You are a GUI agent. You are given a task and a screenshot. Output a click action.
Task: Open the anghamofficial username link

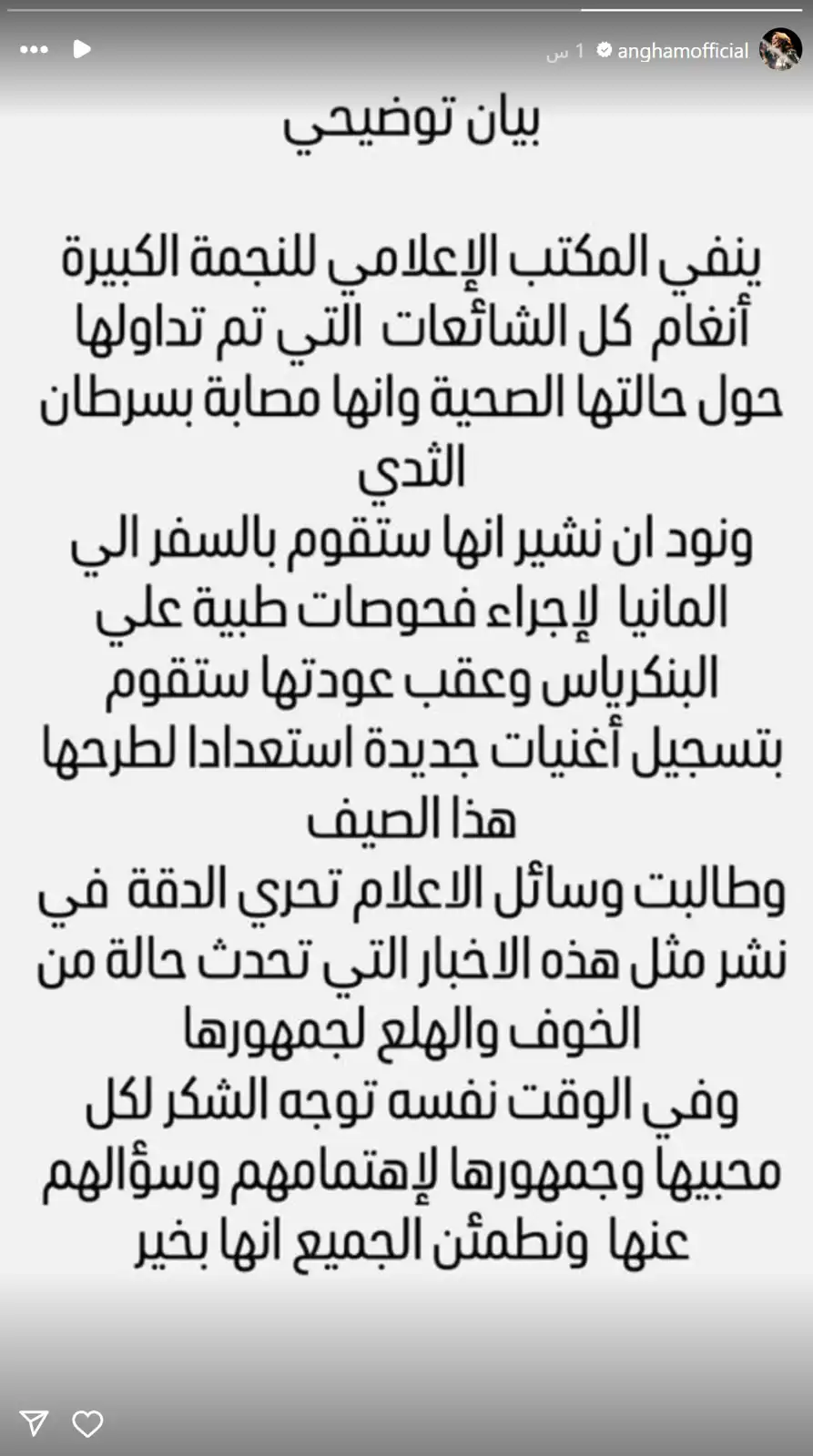tap(683, 51)
